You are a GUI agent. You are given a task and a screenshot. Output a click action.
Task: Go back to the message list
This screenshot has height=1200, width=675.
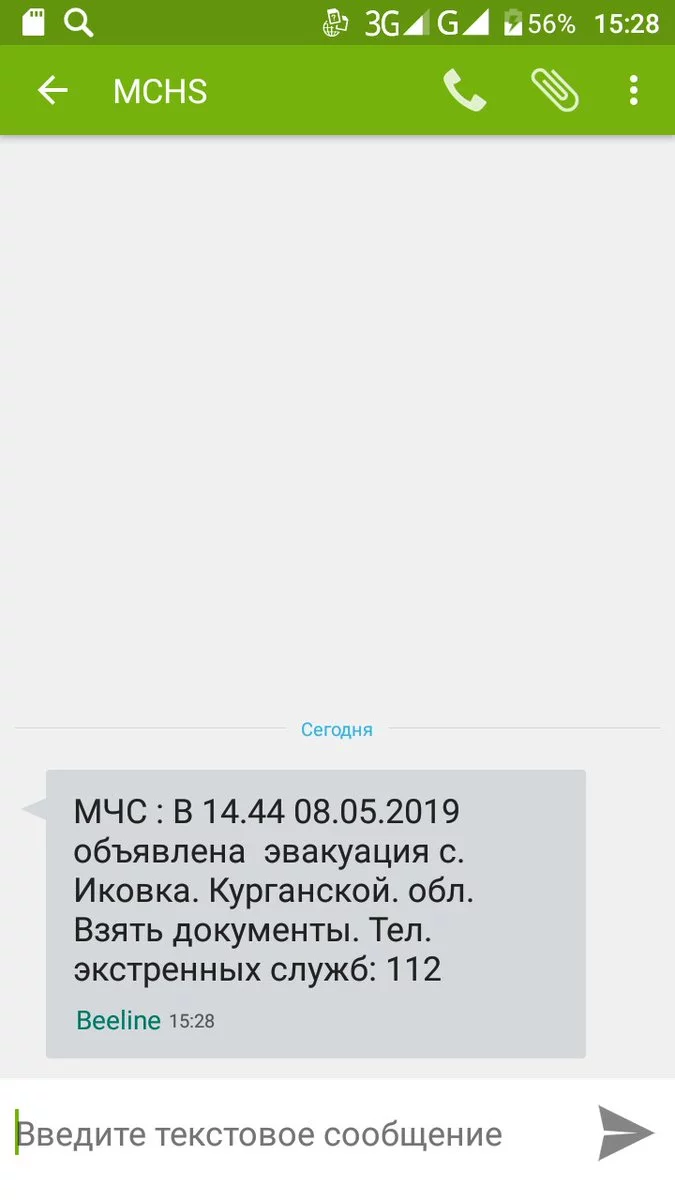(52, 91)
